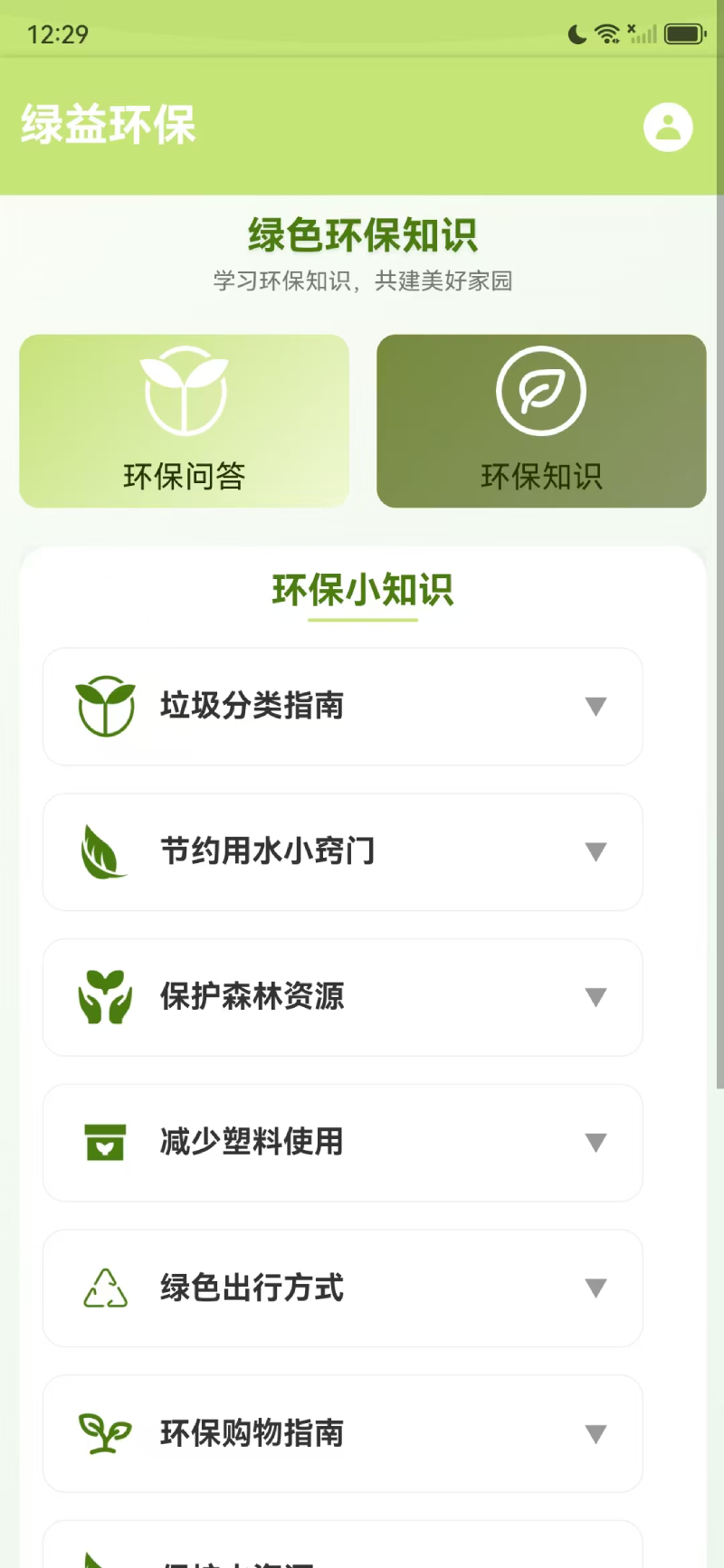The image size is (724, 1568).
Task: Expand the 保护森林资源 entry
Action: click(596, 998)
